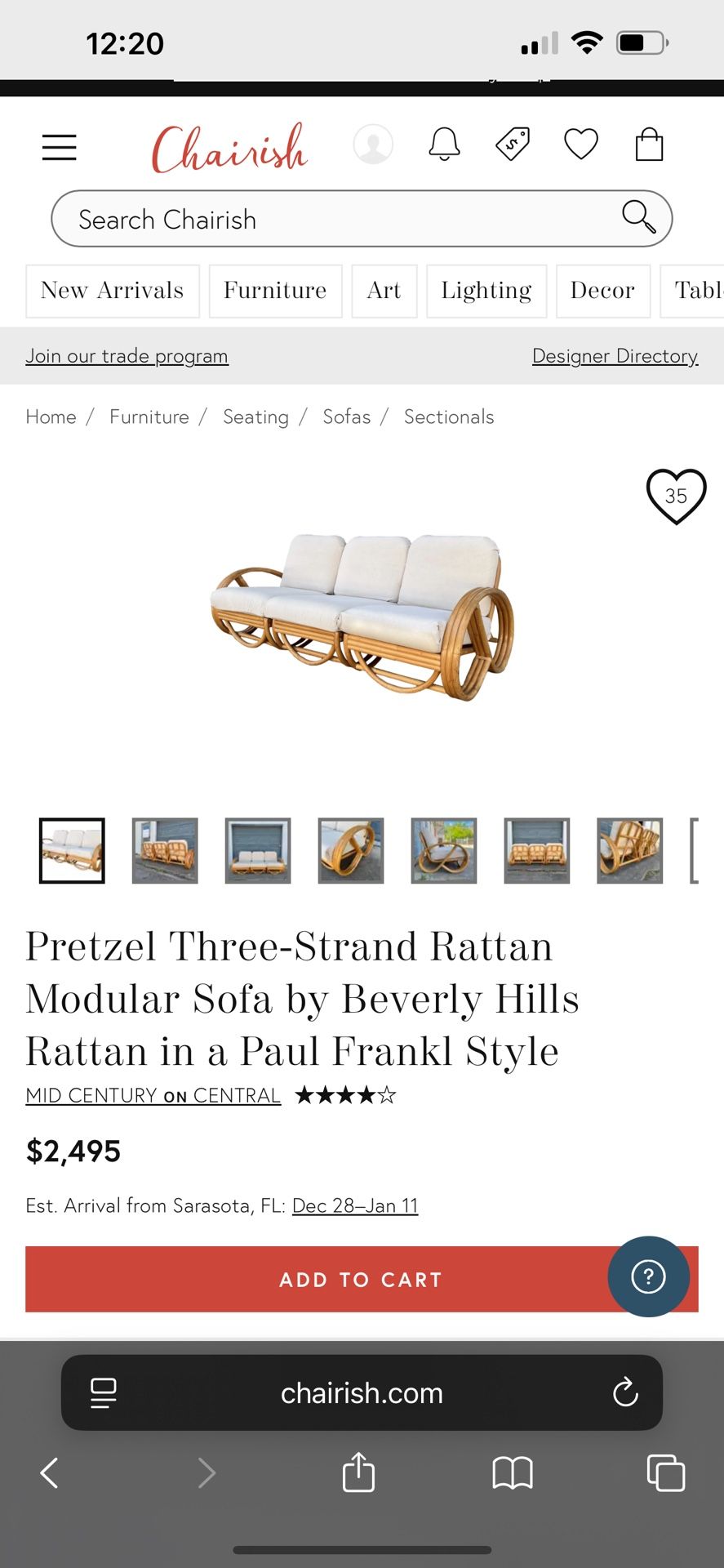Tap the Search Chairish field
The width and height of the screenshot is (724, 1568).
click(343, 219)
